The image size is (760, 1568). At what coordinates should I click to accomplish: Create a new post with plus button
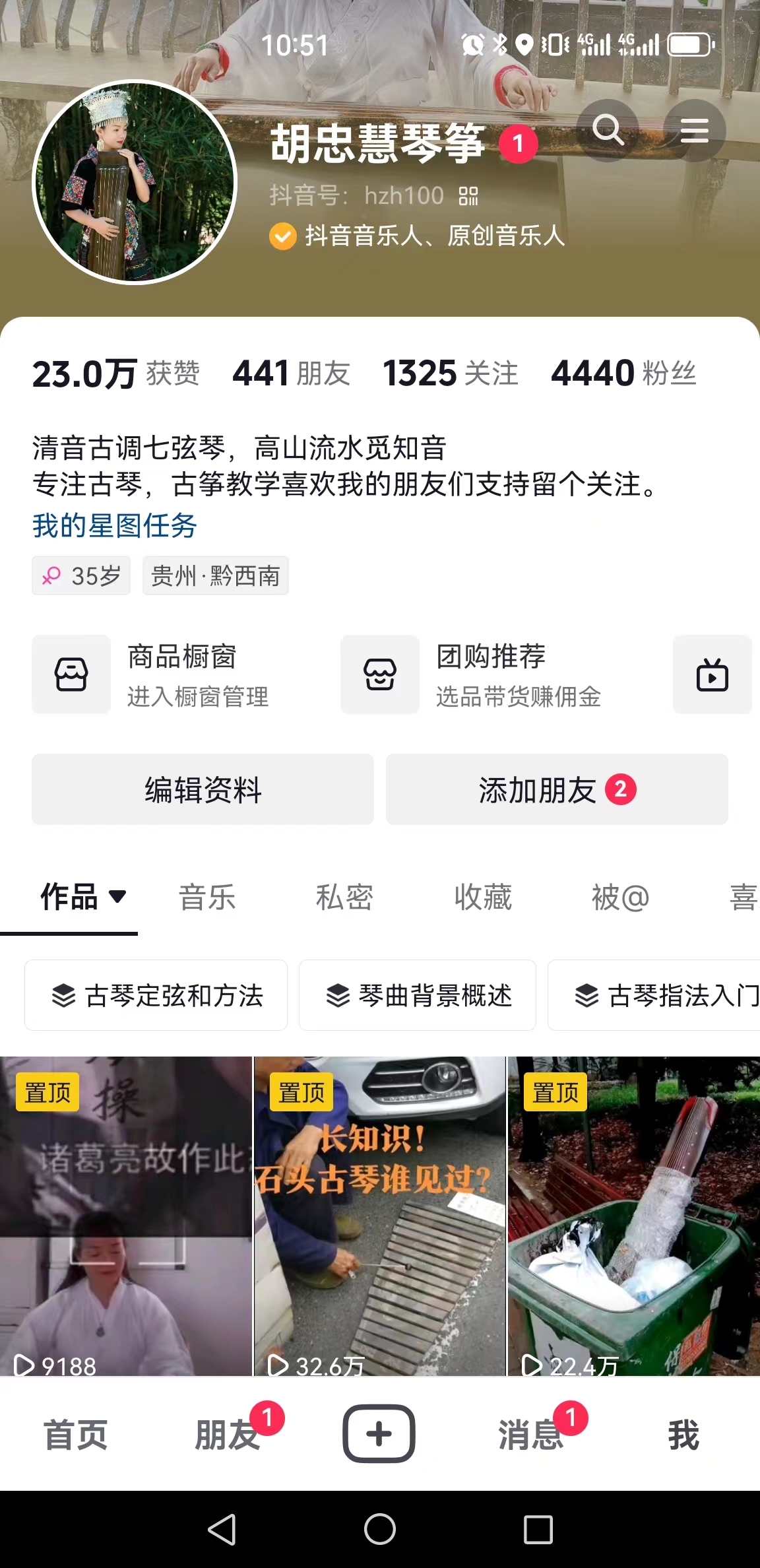point(379,1433)
